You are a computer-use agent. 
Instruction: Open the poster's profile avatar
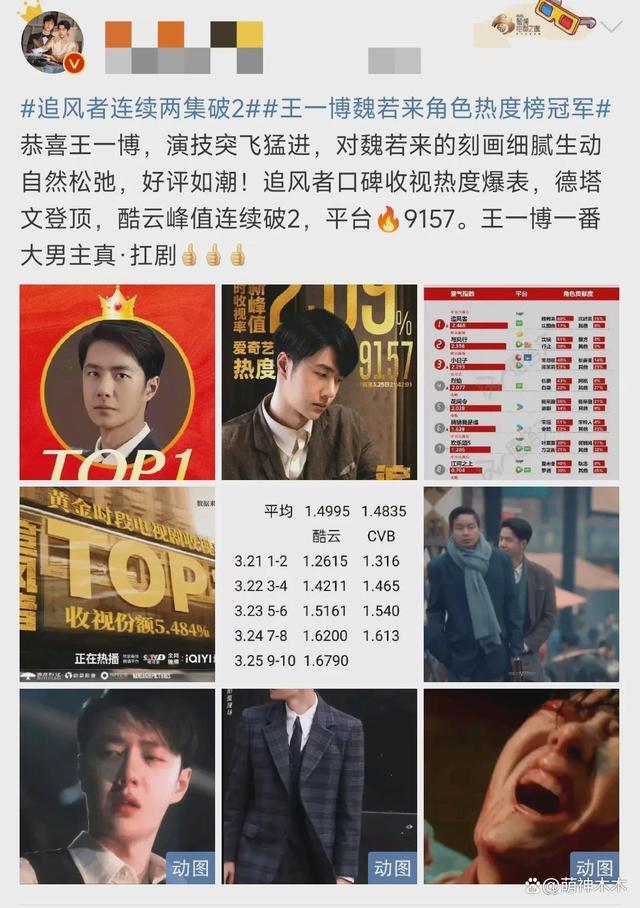(51, 42)
